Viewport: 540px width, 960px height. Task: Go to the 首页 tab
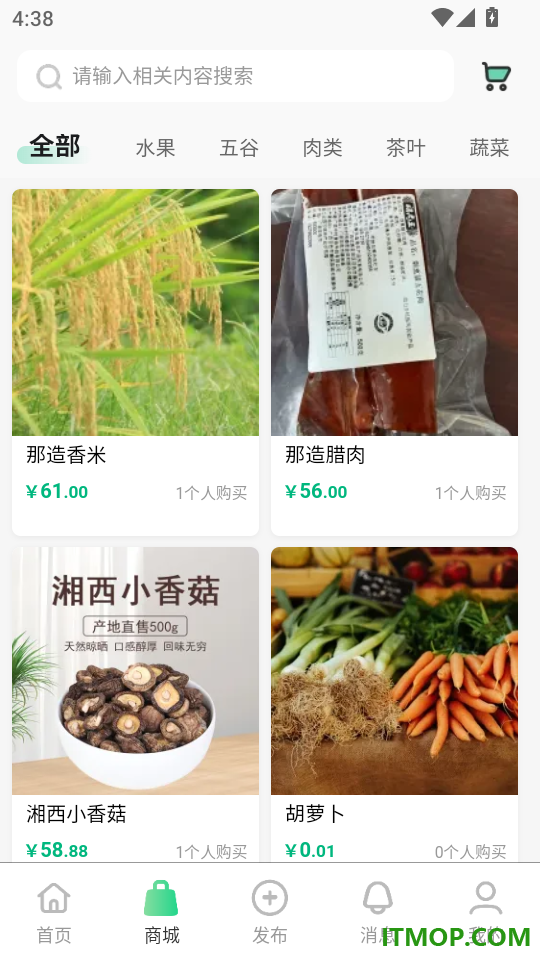pyautogui.click(x=54, y=912)
